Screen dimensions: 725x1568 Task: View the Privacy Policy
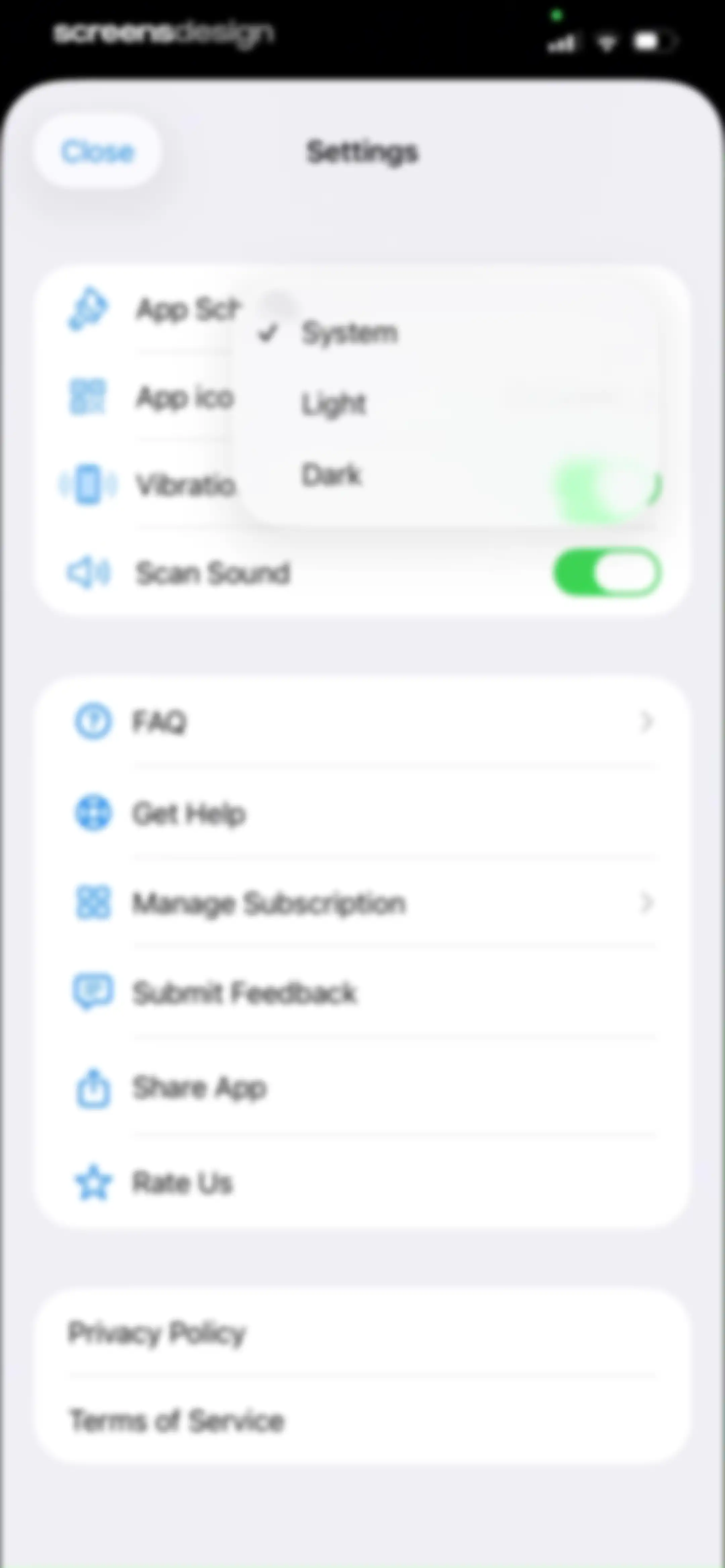click(363, 1333)
